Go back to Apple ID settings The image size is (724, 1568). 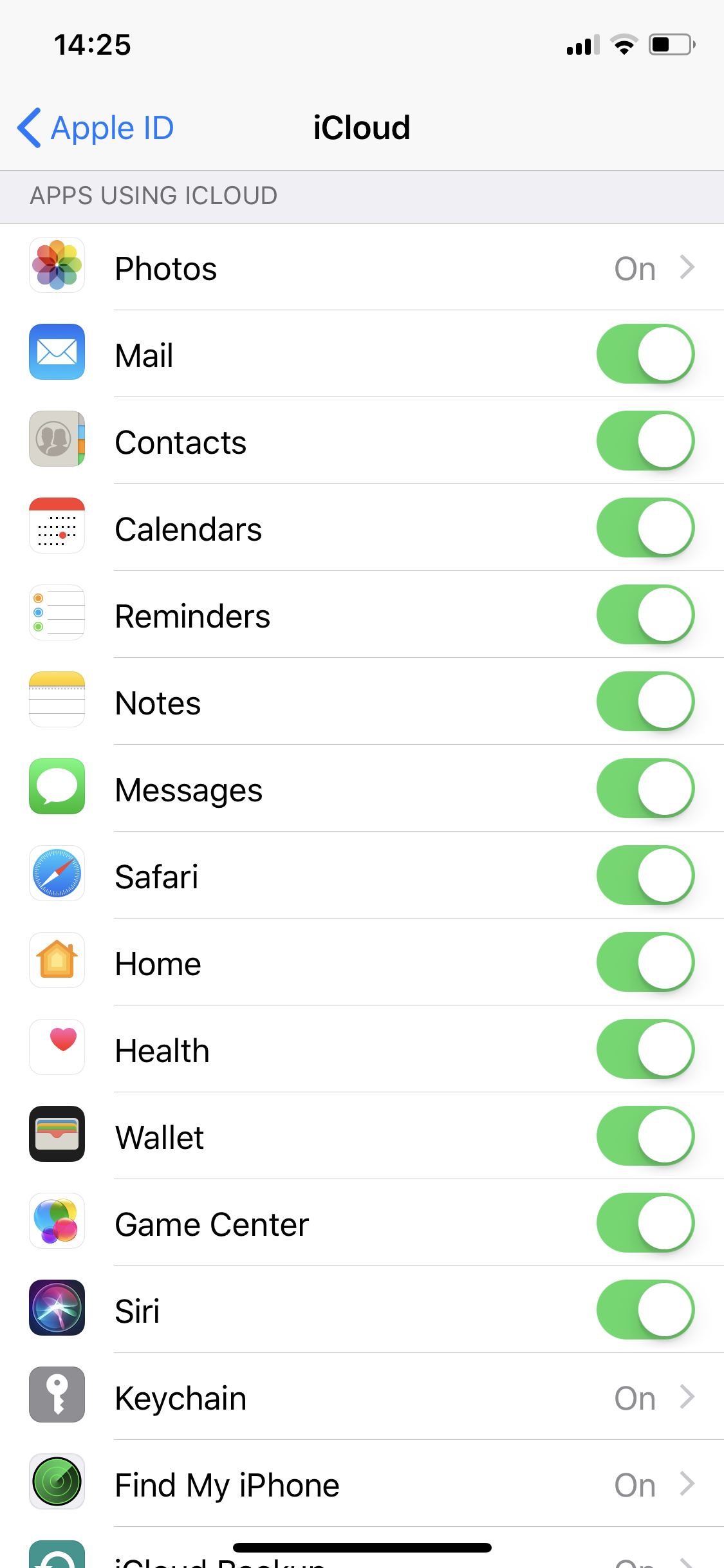(97, 127)
